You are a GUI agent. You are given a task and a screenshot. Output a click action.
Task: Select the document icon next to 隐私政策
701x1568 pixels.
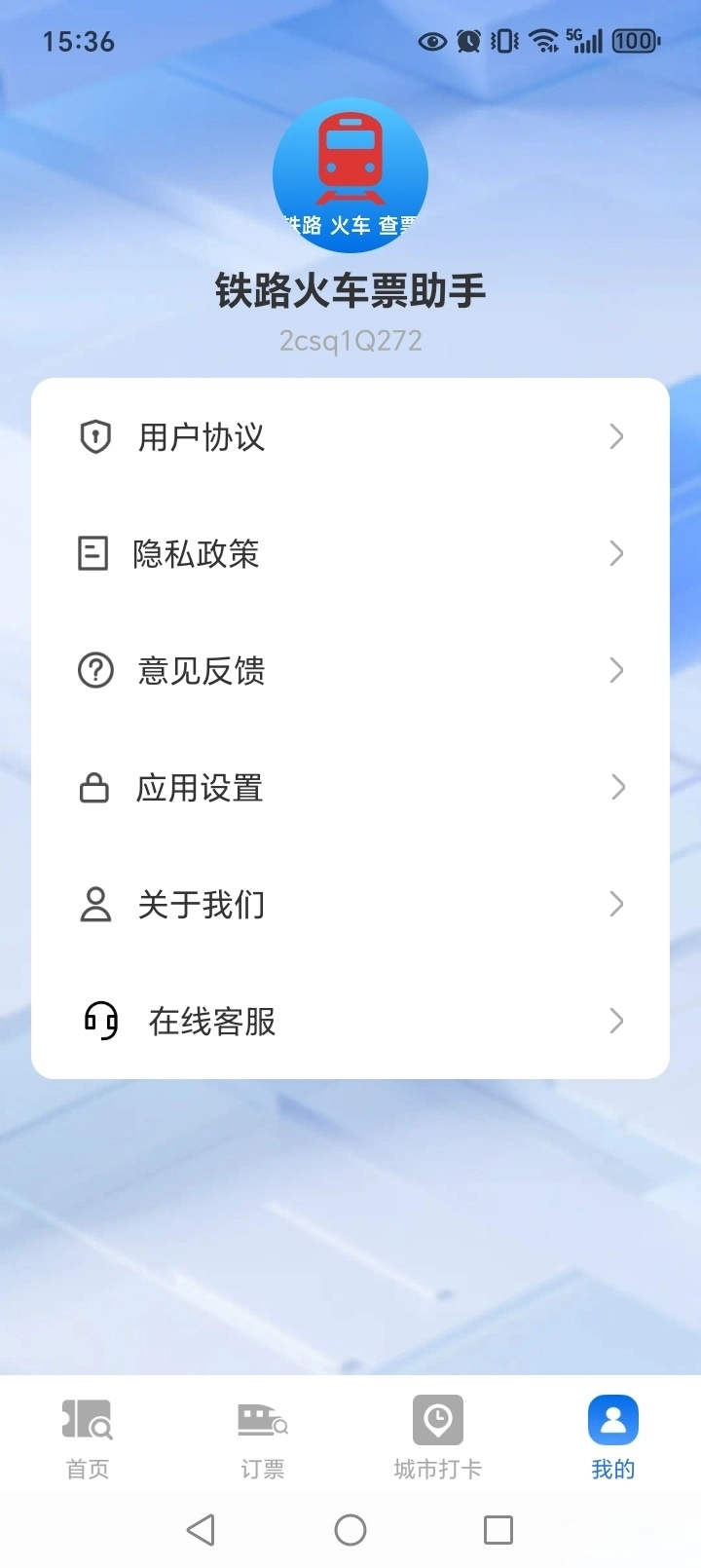pos(92,553)
